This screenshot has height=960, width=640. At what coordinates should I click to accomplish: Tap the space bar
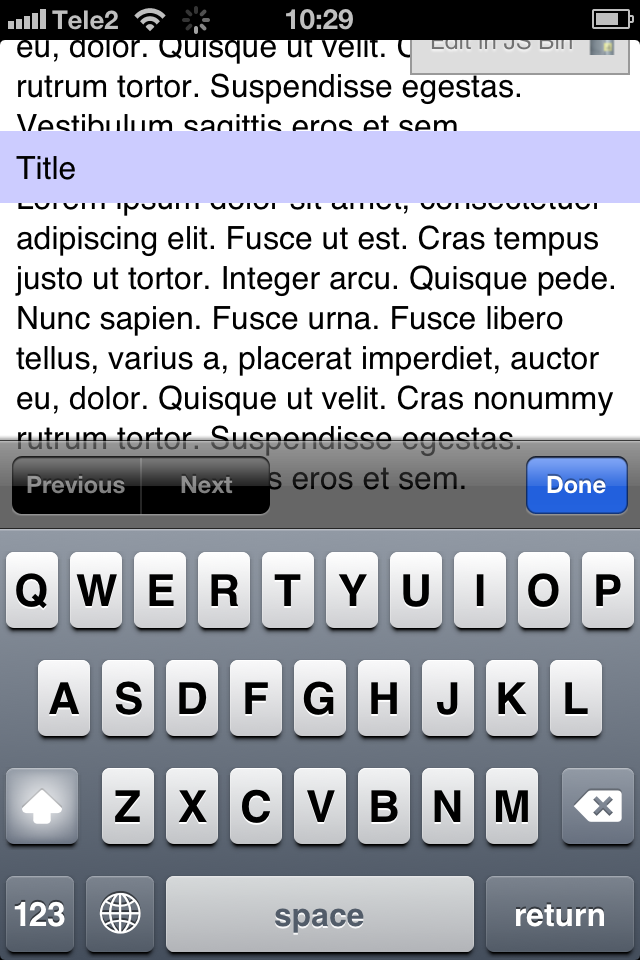319,914
